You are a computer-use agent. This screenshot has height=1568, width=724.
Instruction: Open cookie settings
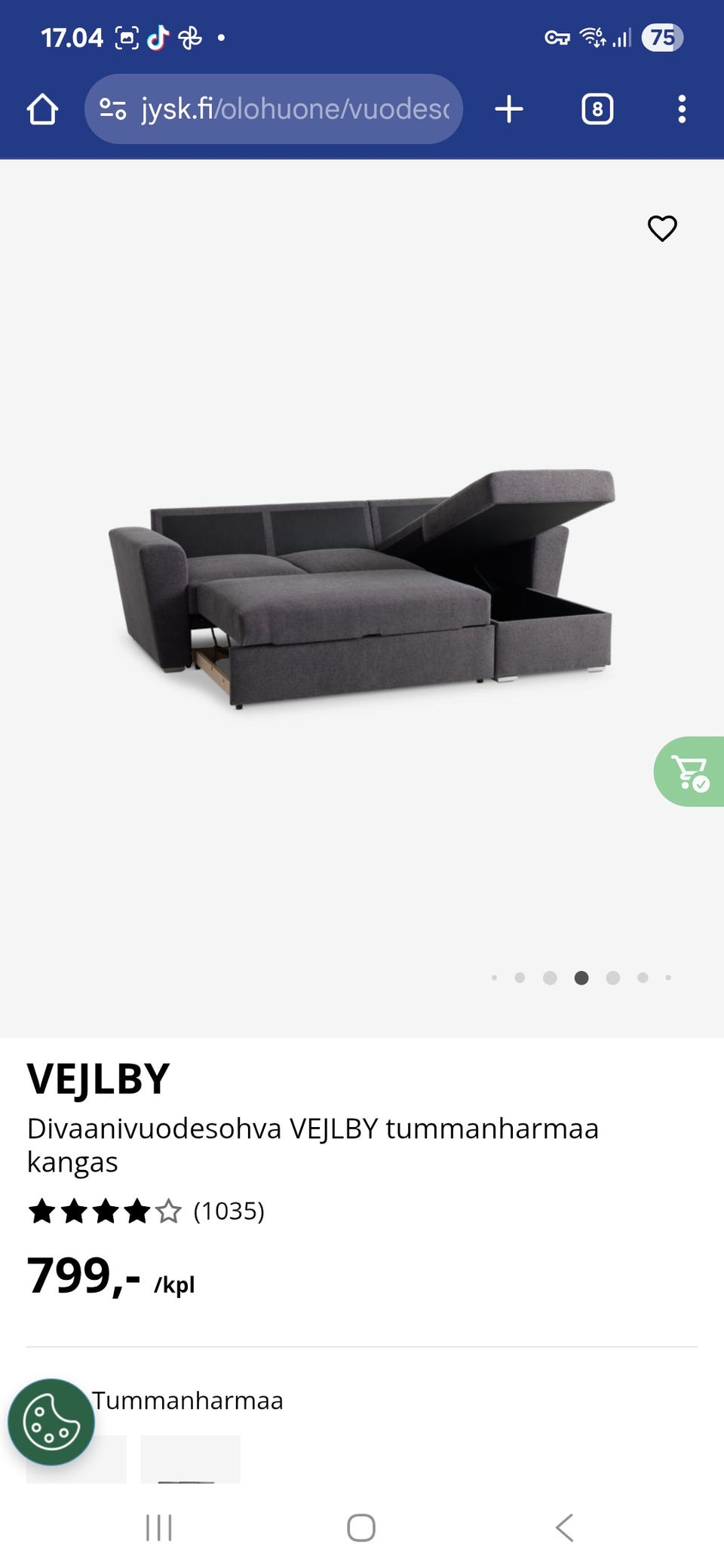pyautogui.click(x=51, y=1422)
